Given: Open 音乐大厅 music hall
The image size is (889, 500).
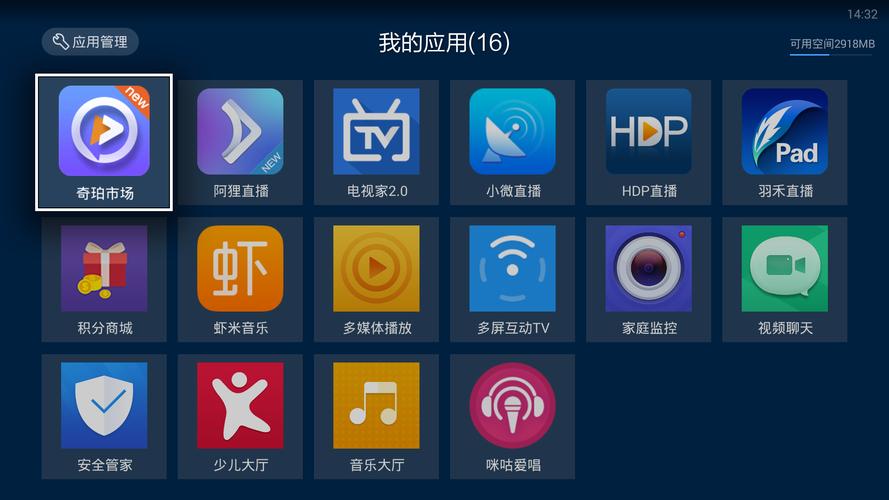Looking at the screenshot, I should tap(376, 416).
